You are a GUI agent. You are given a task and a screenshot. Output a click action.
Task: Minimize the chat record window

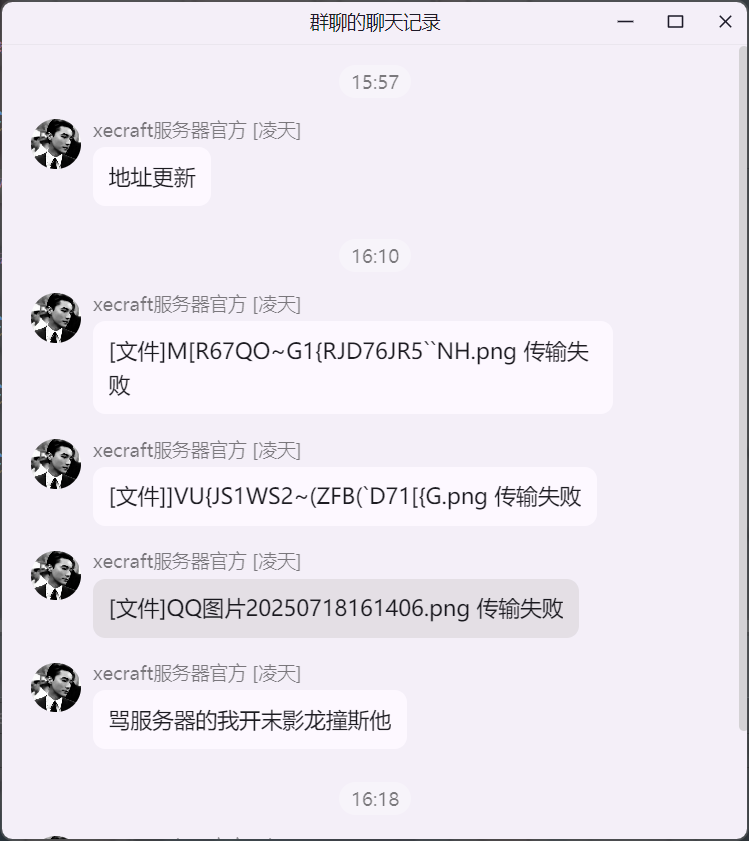626,22
